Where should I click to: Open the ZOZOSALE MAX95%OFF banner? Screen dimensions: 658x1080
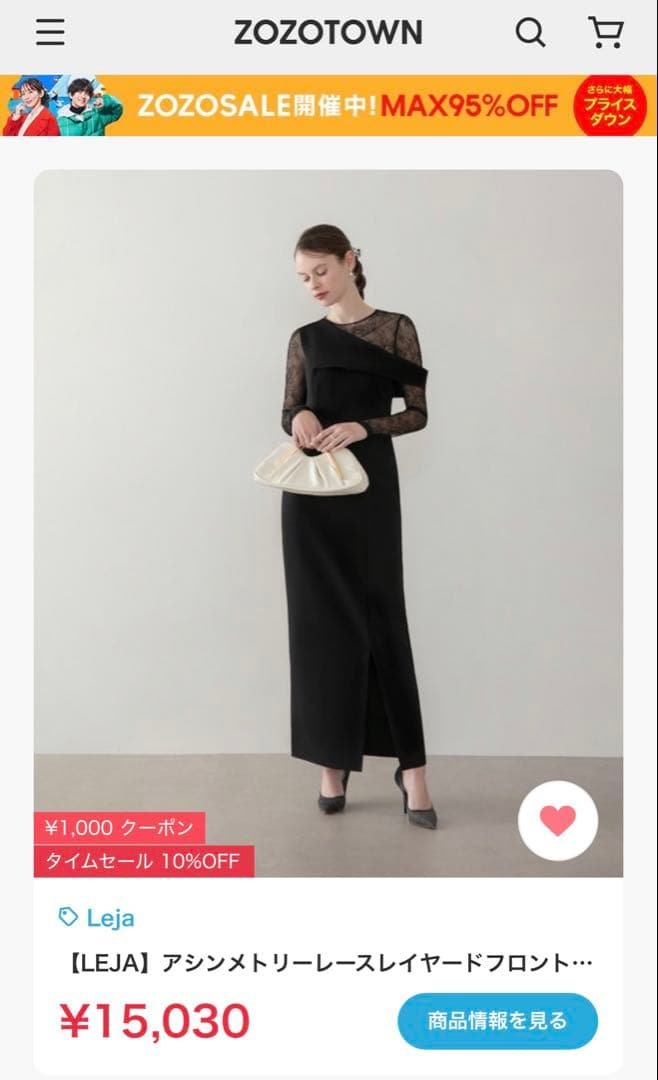coord(329,105)
